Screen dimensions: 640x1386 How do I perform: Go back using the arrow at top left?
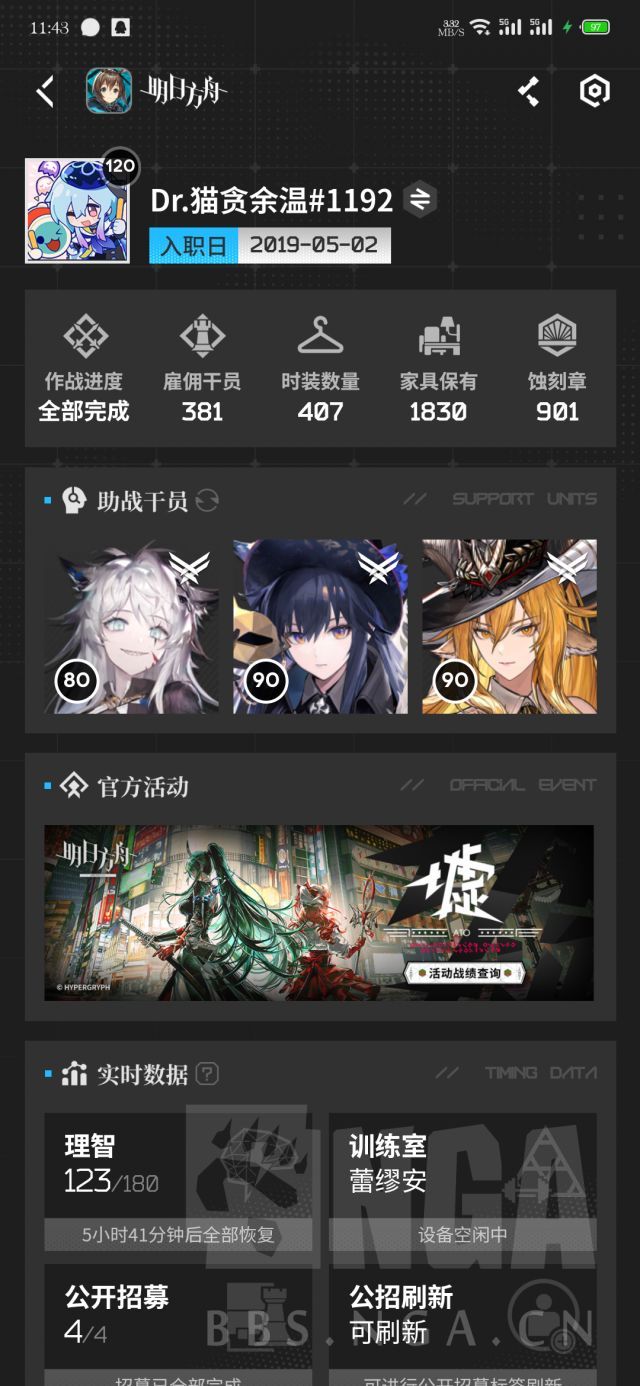pos(45,92)
